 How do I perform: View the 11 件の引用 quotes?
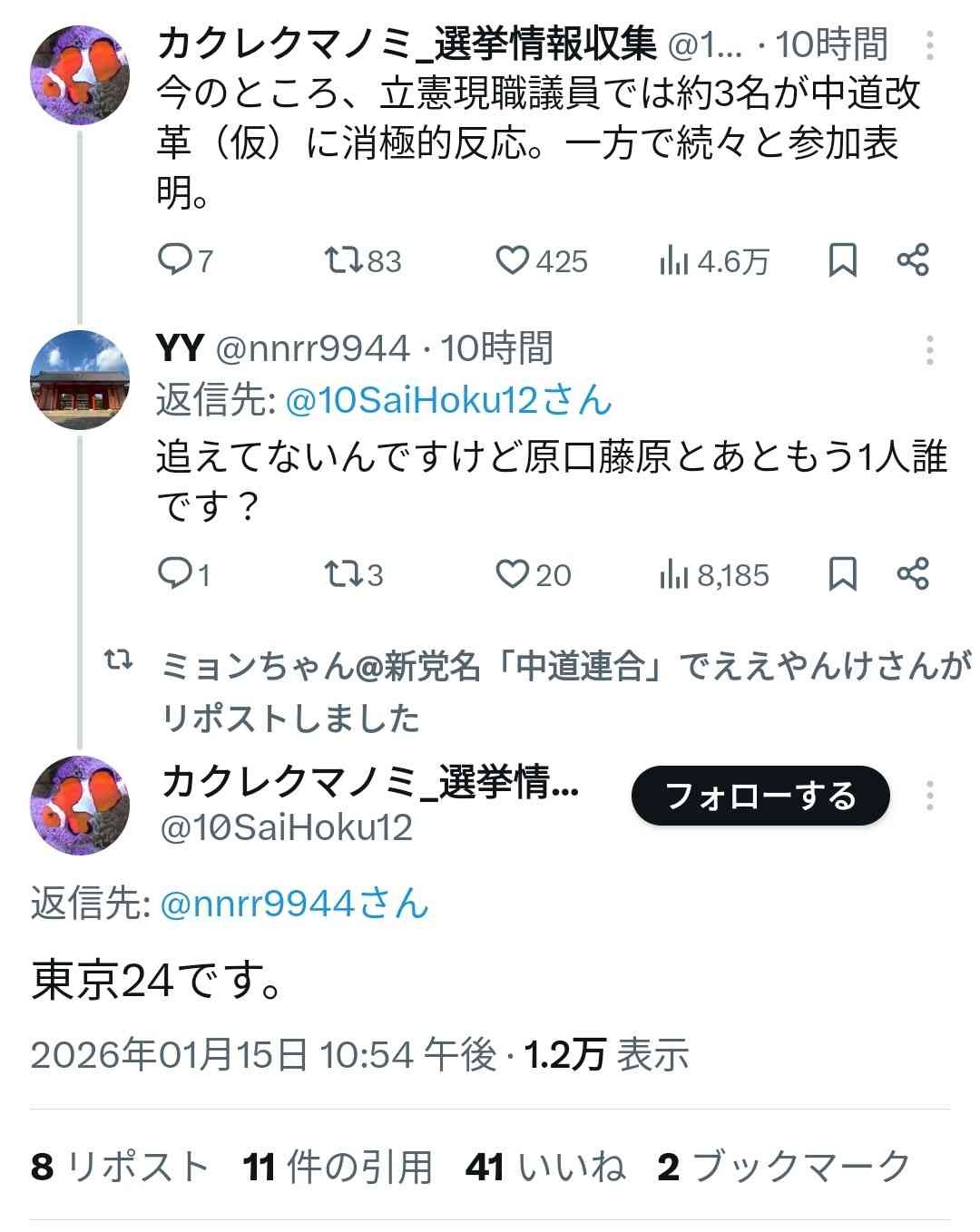click(338, 1167)
